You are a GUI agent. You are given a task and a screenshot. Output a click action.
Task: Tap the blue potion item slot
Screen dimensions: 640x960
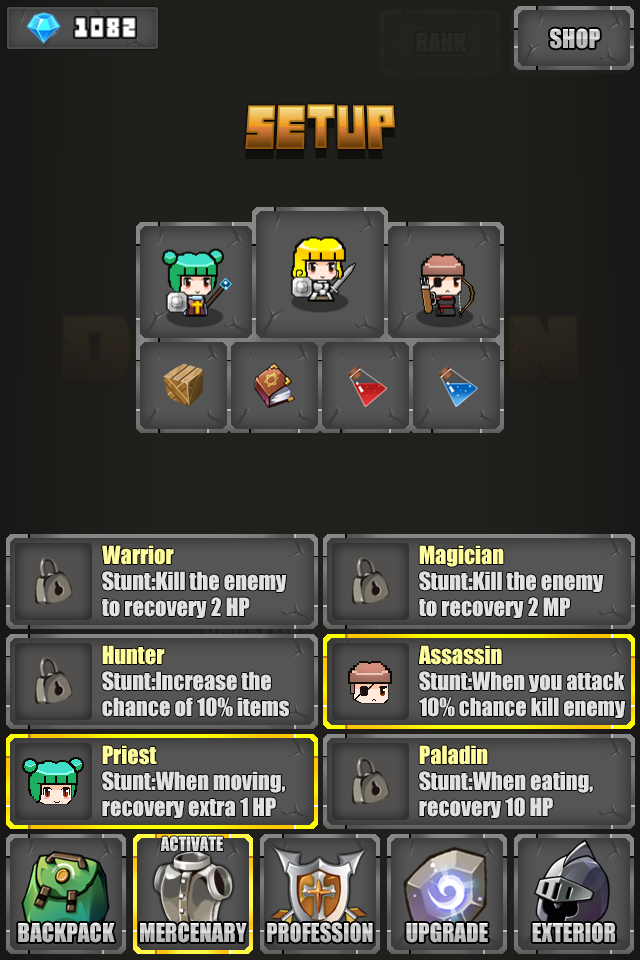[x=457, y=386]
